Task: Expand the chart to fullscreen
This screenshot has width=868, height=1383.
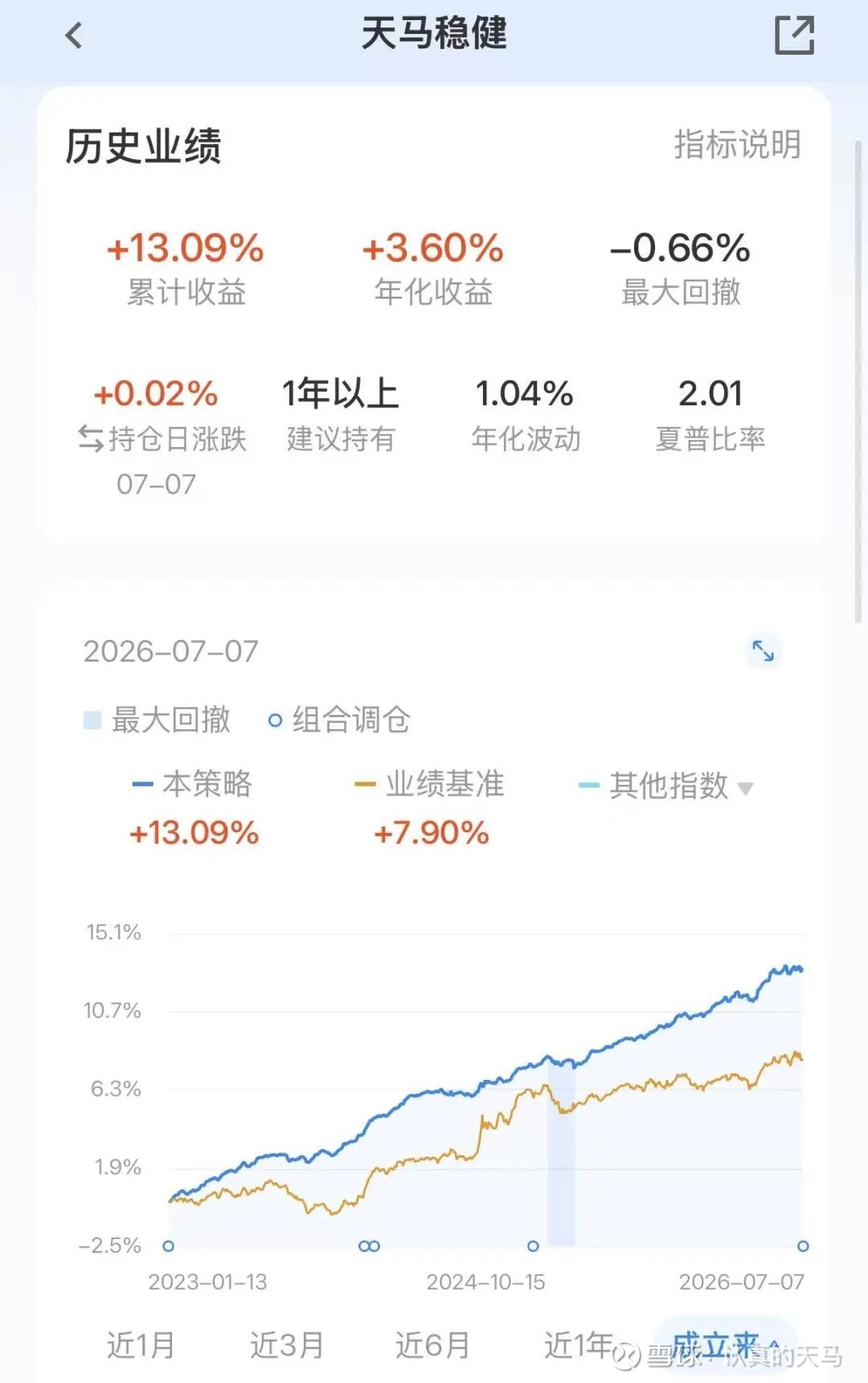Action: click(x=763, y=650)
